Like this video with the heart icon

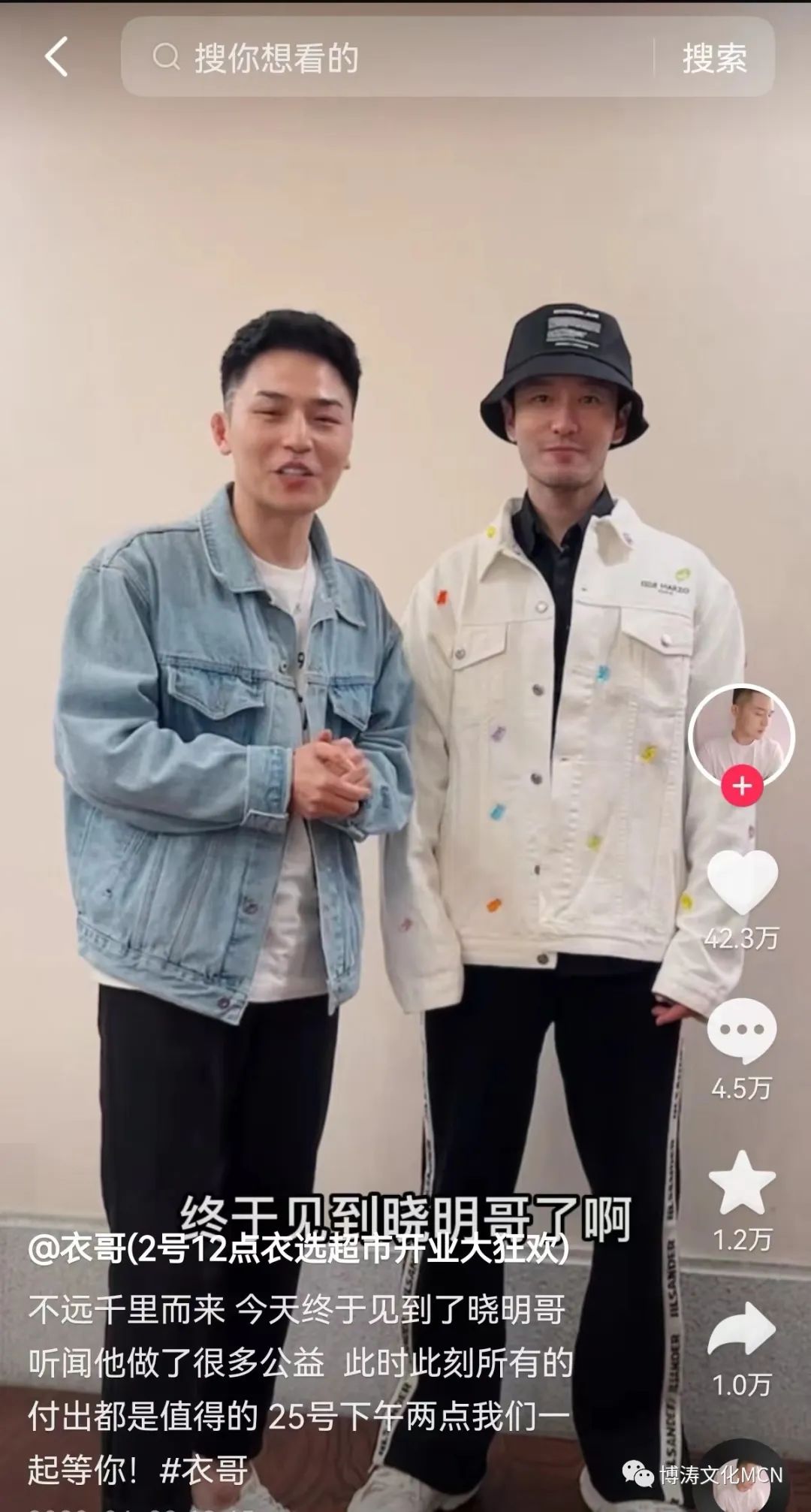(742, 882)
